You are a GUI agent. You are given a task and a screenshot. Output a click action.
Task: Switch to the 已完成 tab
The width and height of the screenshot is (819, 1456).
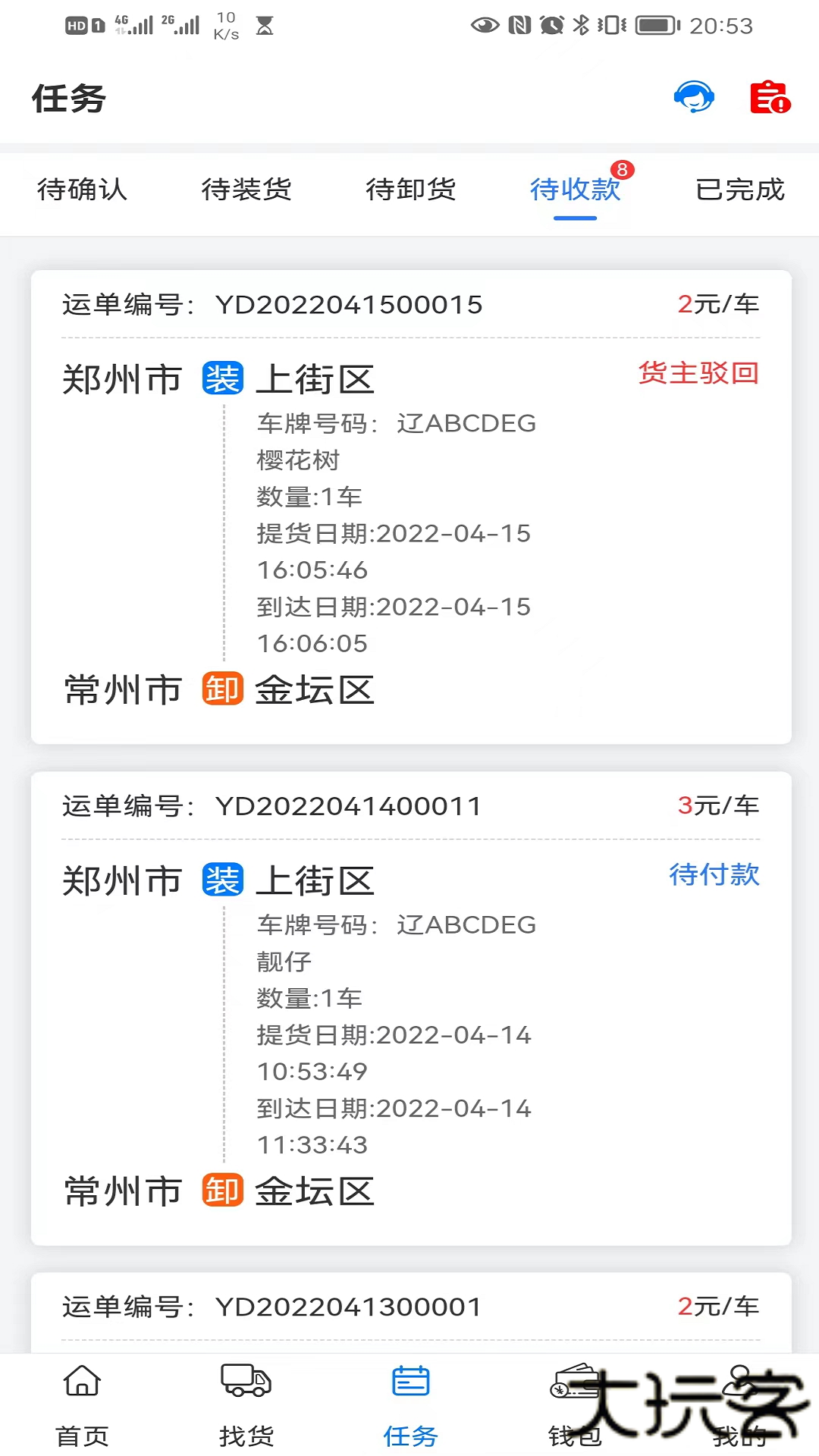pyautogui.click(x=739, y=190)
